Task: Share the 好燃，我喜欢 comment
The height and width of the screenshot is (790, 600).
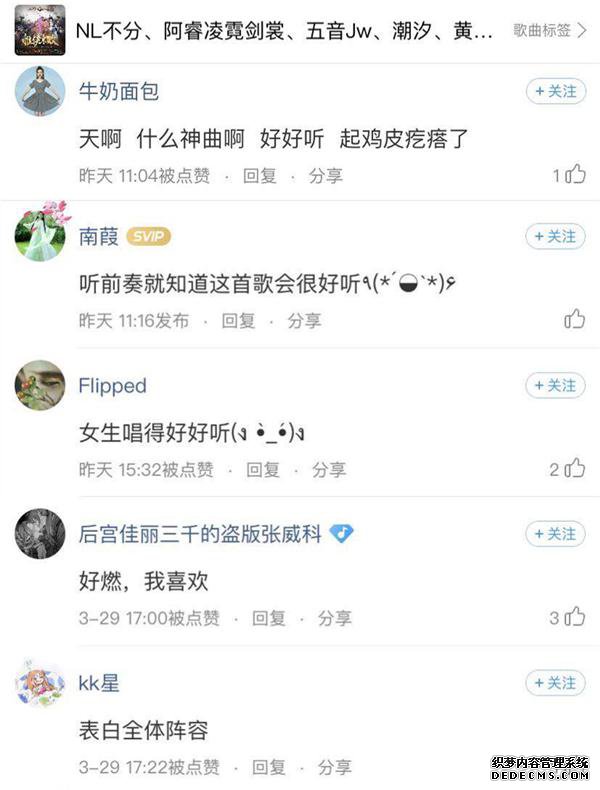Action: [x=336, y=618]
